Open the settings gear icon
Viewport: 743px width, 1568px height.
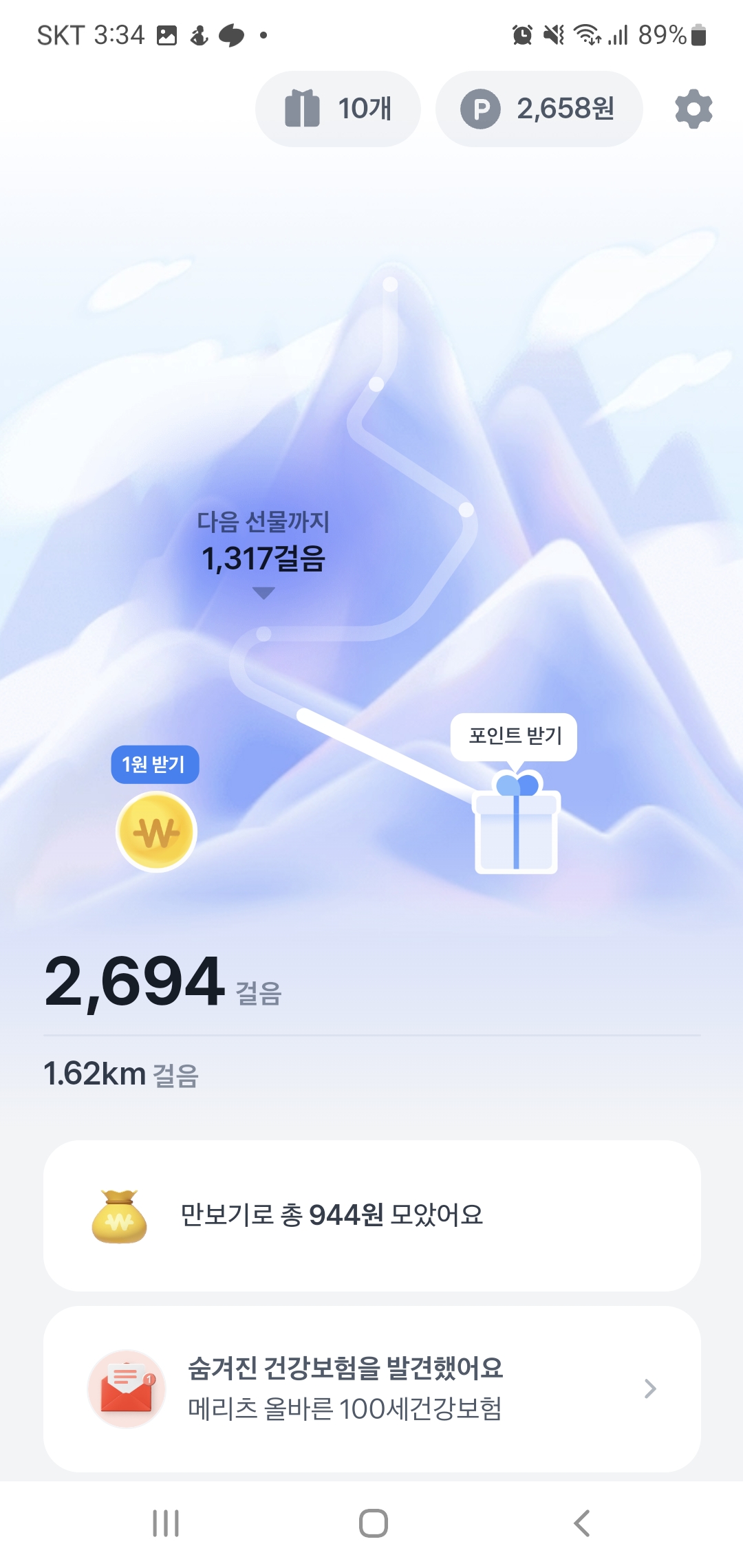coord(693,109)
